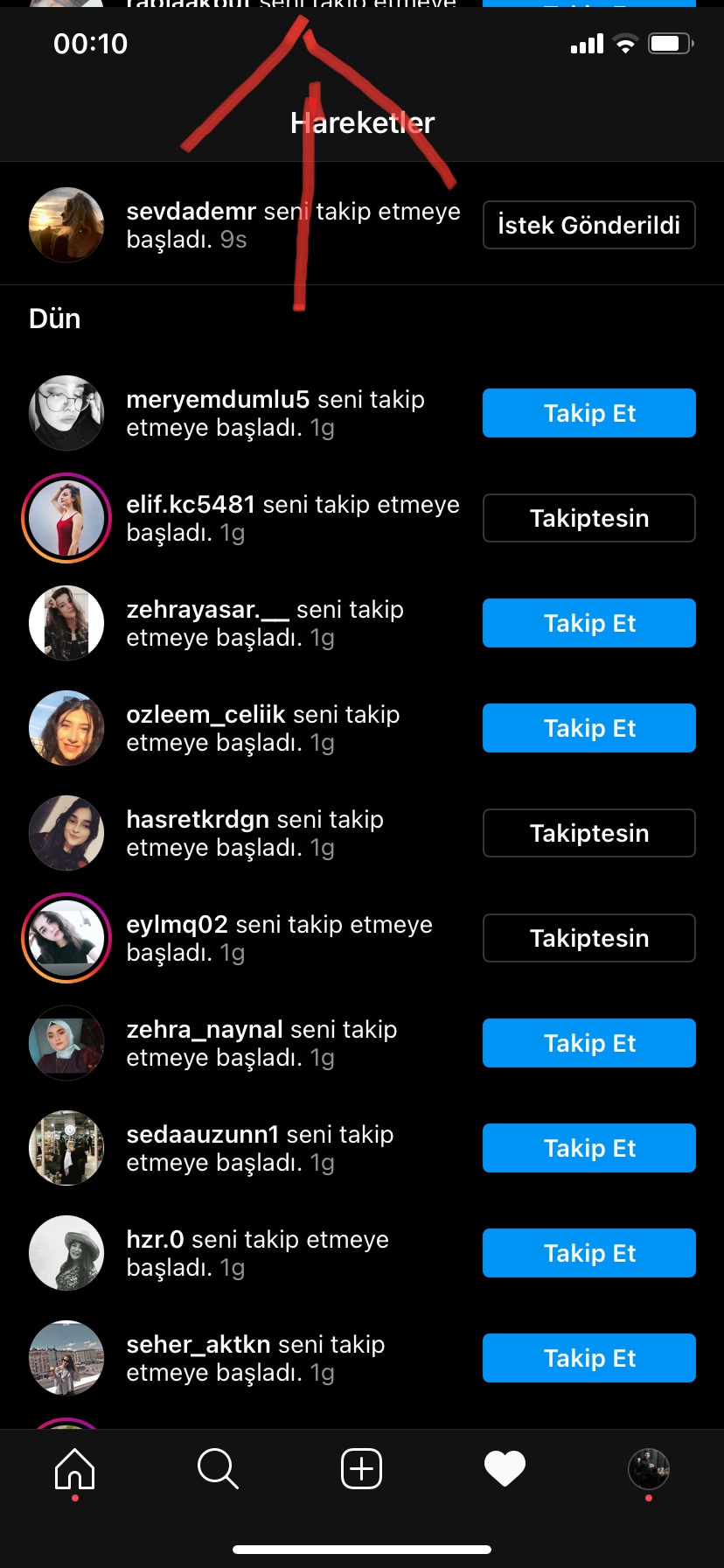Open eylmq02's story ring avatar

66,938
